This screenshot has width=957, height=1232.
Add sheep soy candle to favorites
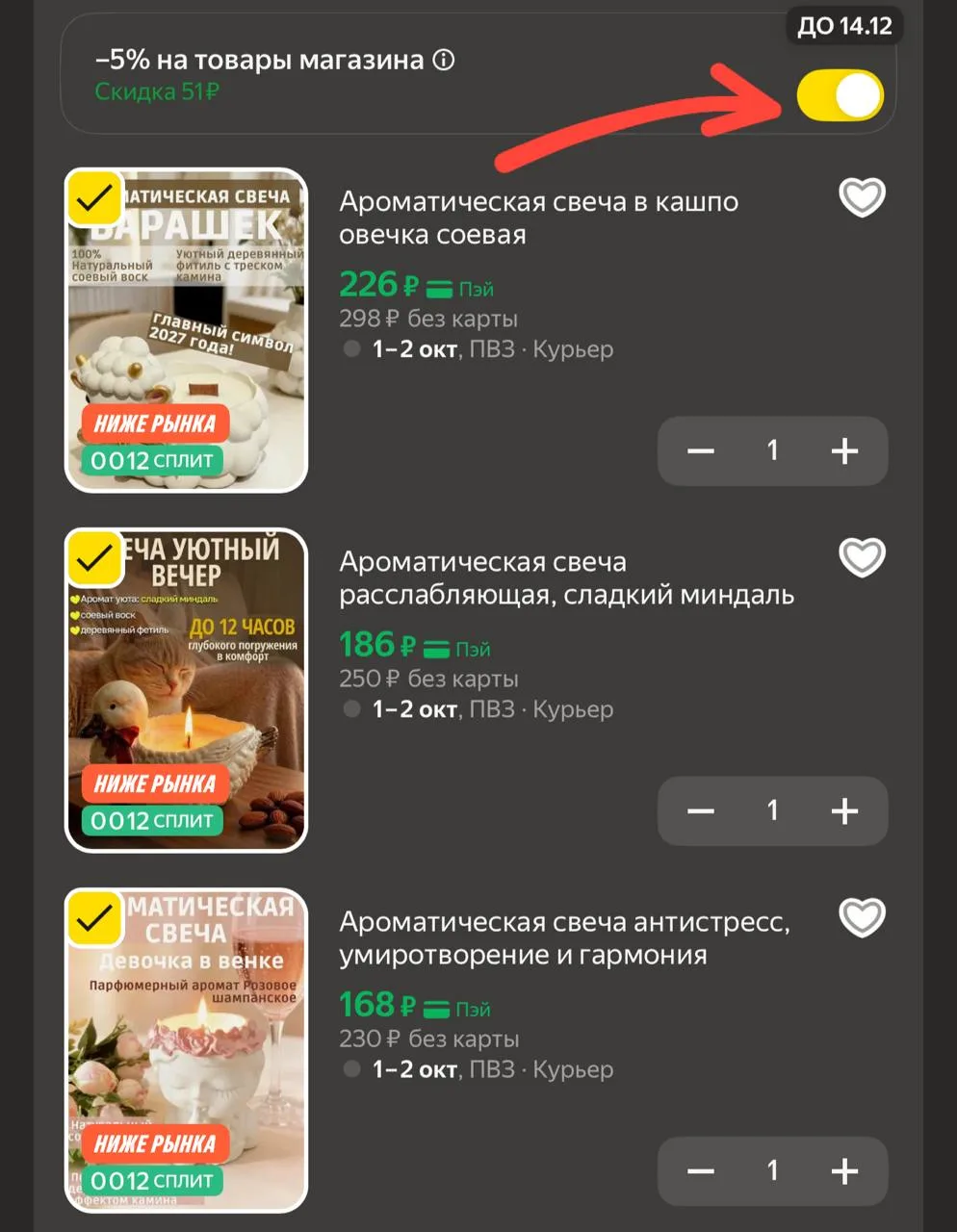862,198
